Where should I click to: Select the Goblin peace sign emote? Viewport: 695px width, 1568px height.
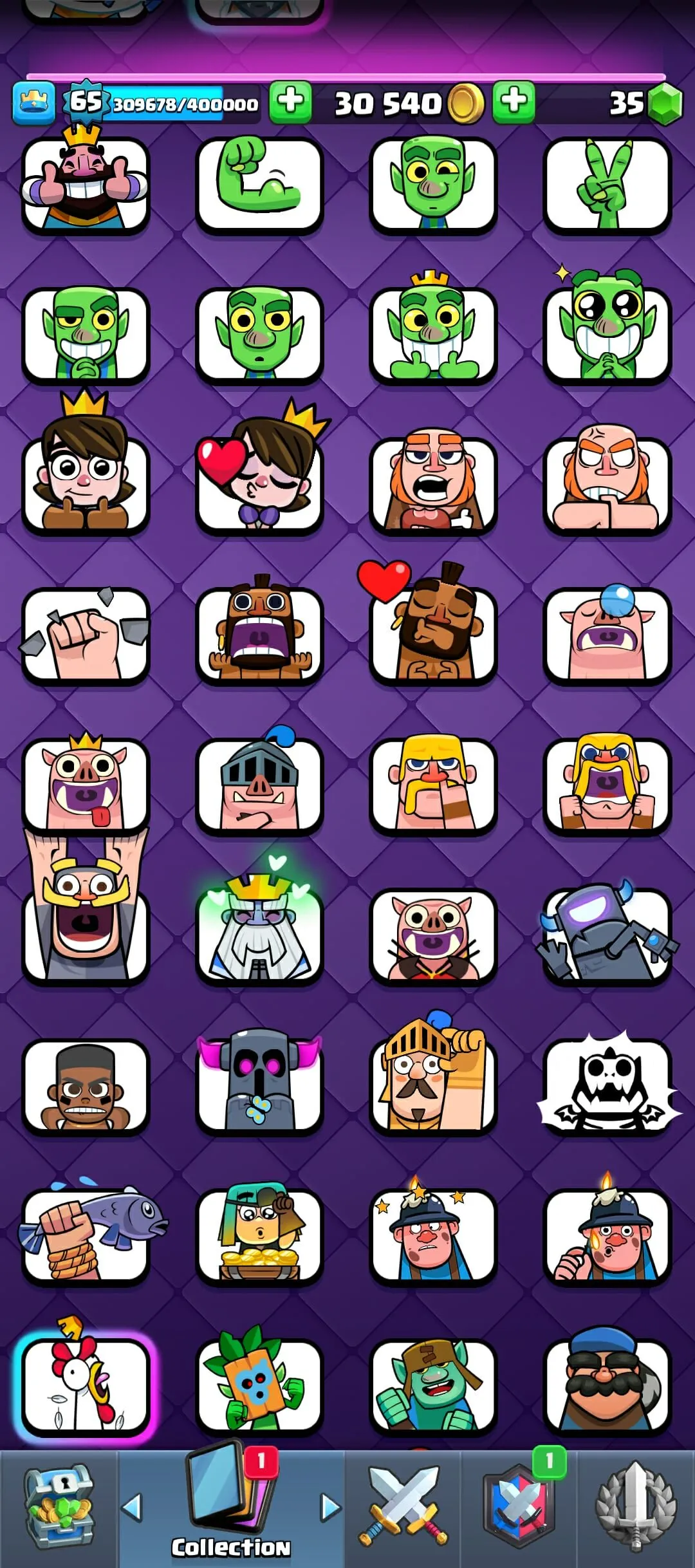tap(608, 183)
